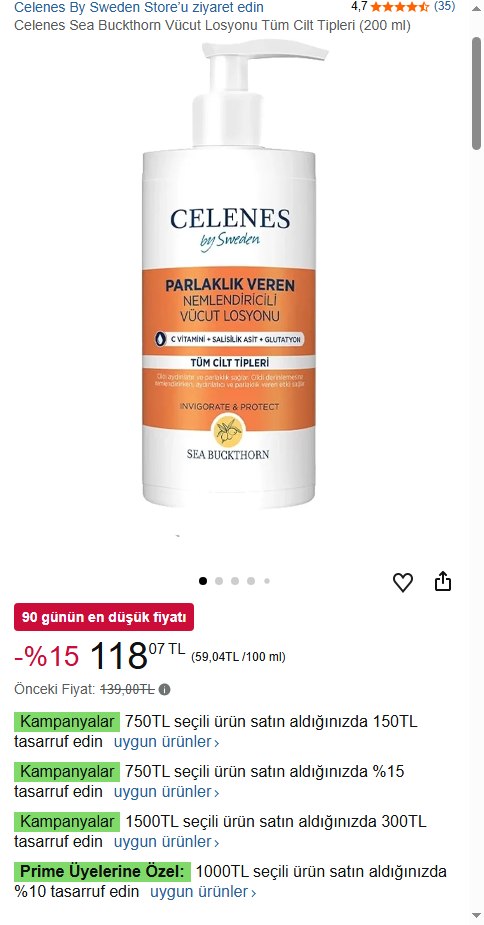This screenshot has width=484, height=925.
Task: Share this product
Action: (443, 581)
